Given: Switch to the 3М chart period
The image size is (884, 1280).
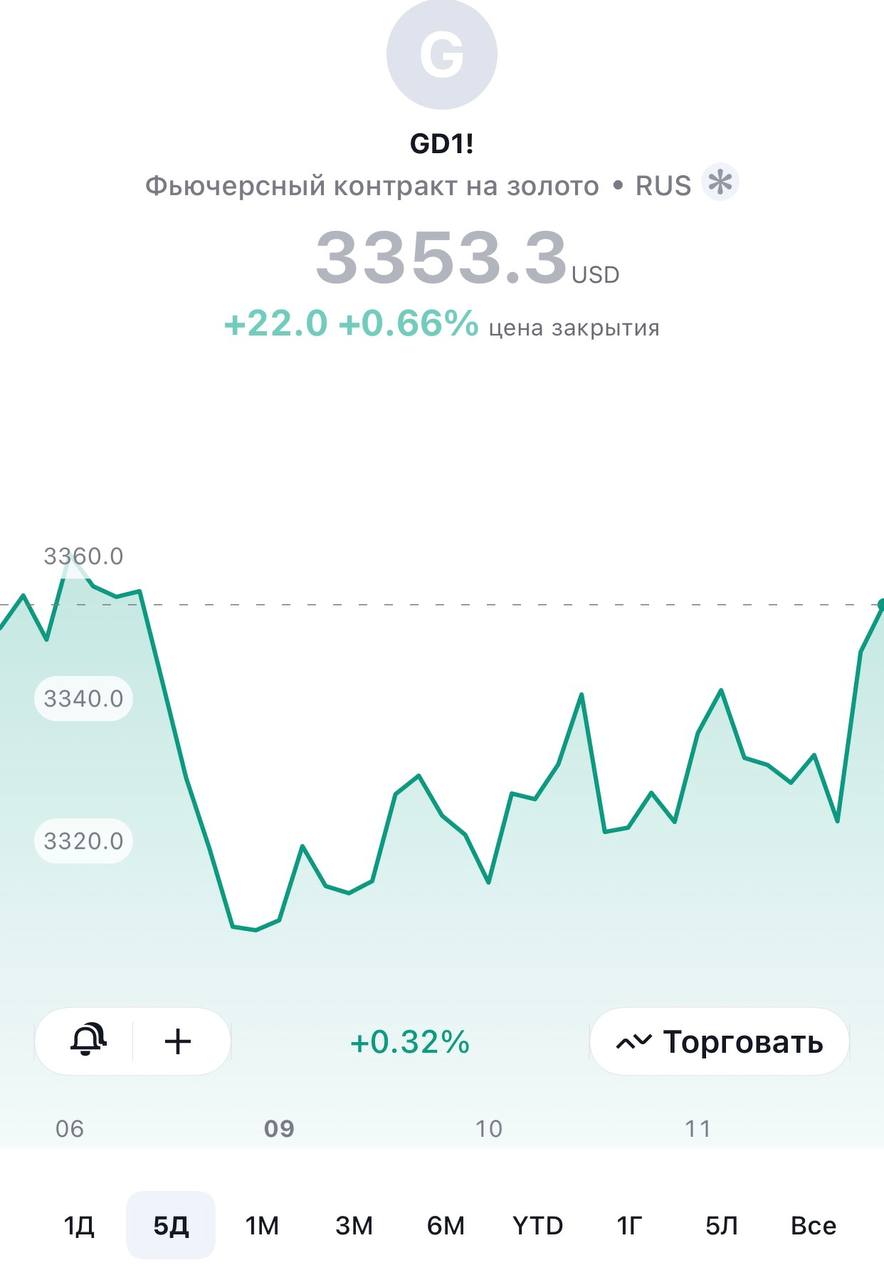Looking at the screenshot, I should [354, 1225].
